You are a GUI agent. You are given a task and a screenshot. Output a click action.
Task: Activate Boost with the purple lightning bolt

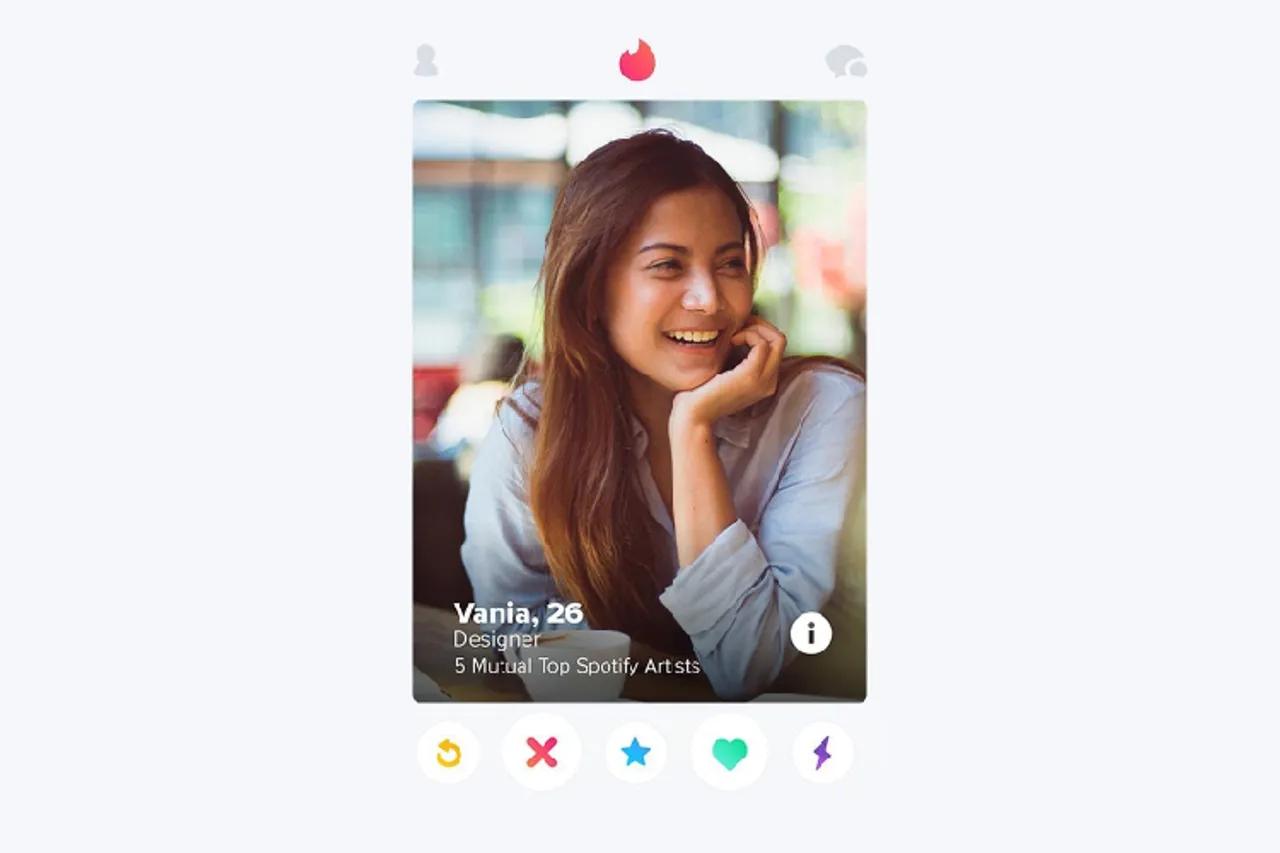coord(822,752)
